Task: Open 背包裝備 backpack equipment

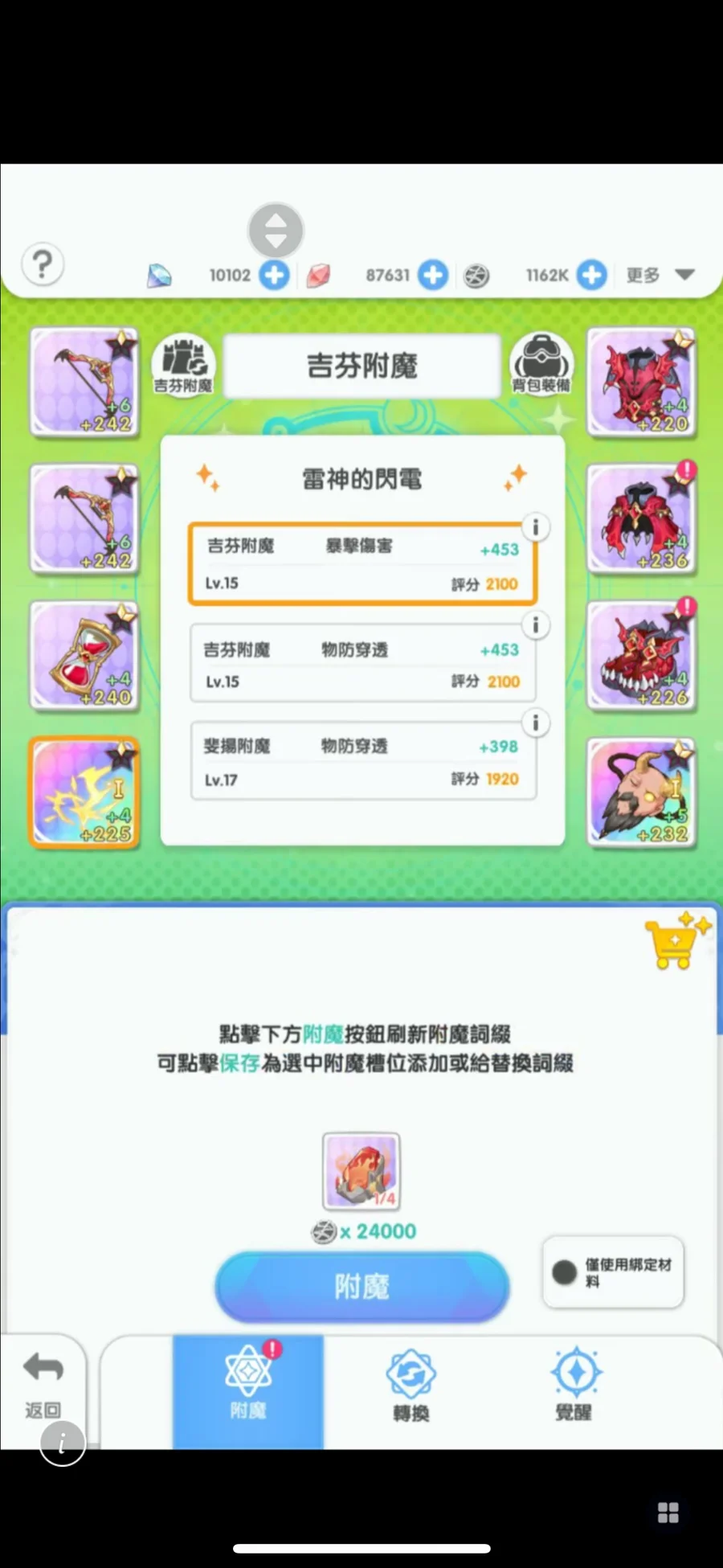Action: [x=541, y=365]
